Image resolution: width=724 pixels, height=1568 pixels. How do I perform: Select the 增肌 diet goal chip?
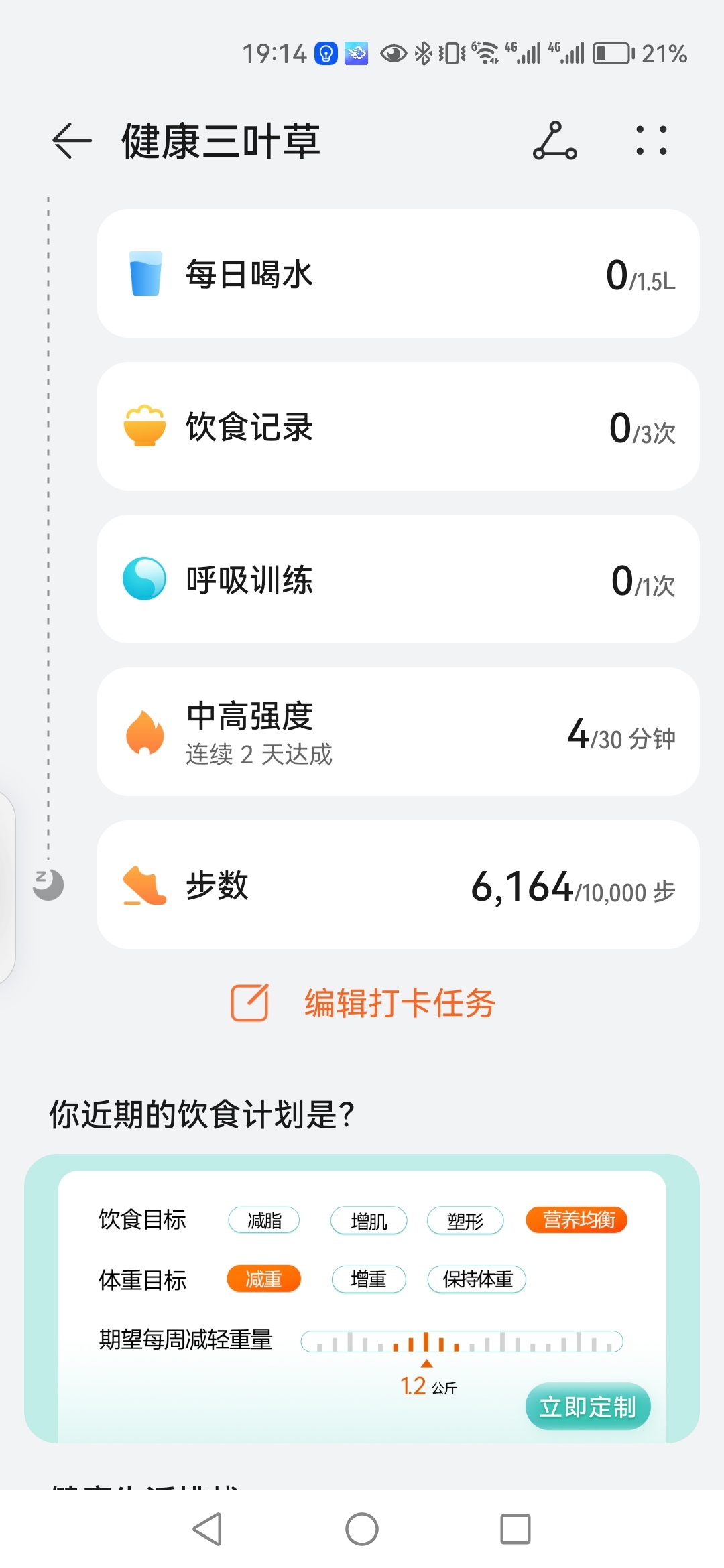(x=369, y=1220)
